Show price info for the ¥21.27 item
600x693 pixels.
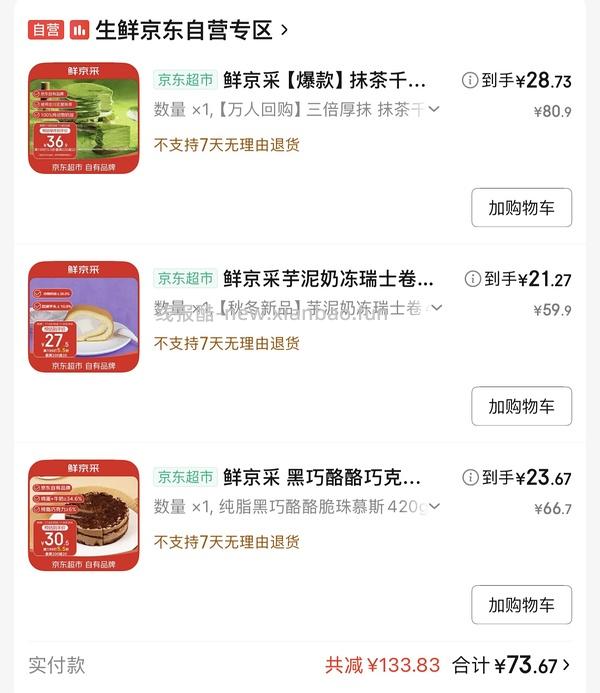click(473, 278)
